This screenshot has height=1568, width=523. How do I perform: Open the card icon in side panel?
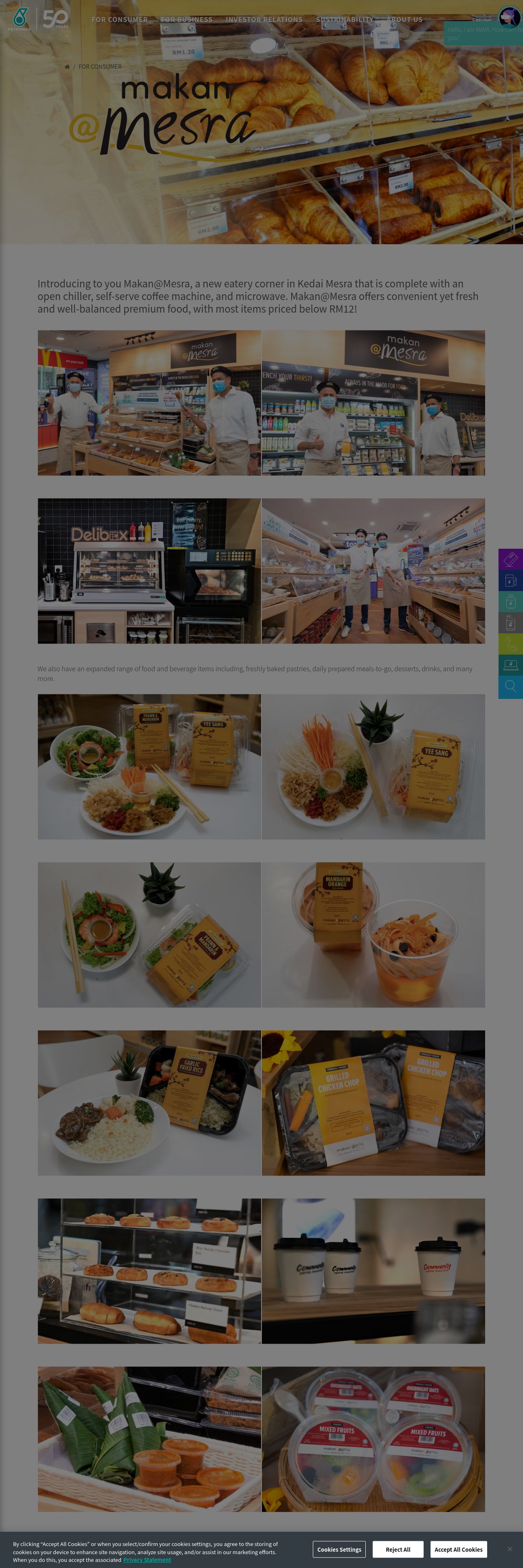(510, 559)
